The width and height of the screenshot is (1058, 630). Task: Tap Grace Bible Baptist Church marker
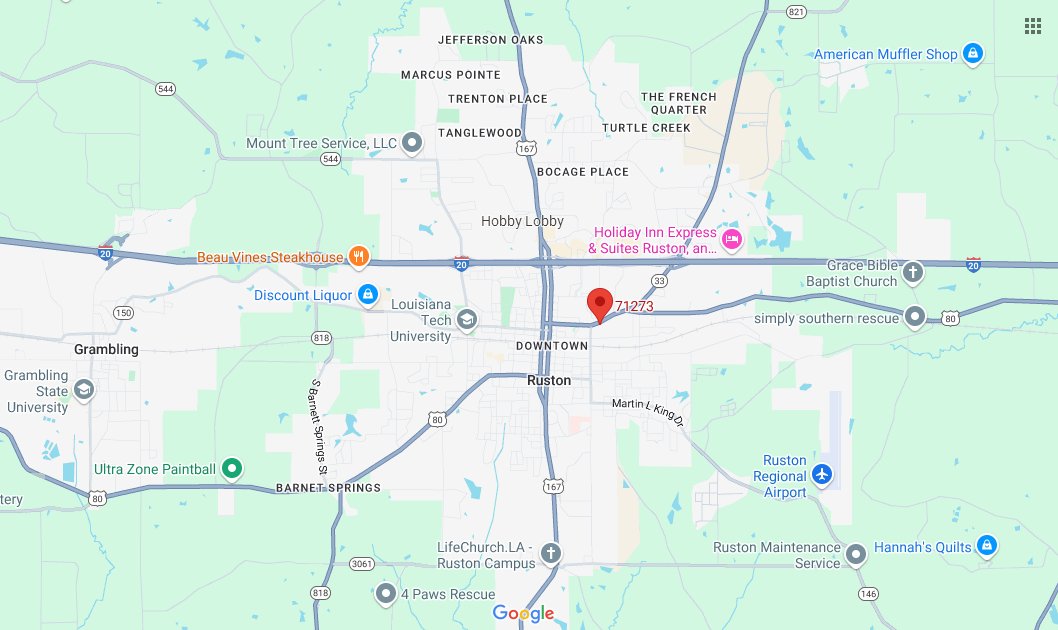point(912,270)
